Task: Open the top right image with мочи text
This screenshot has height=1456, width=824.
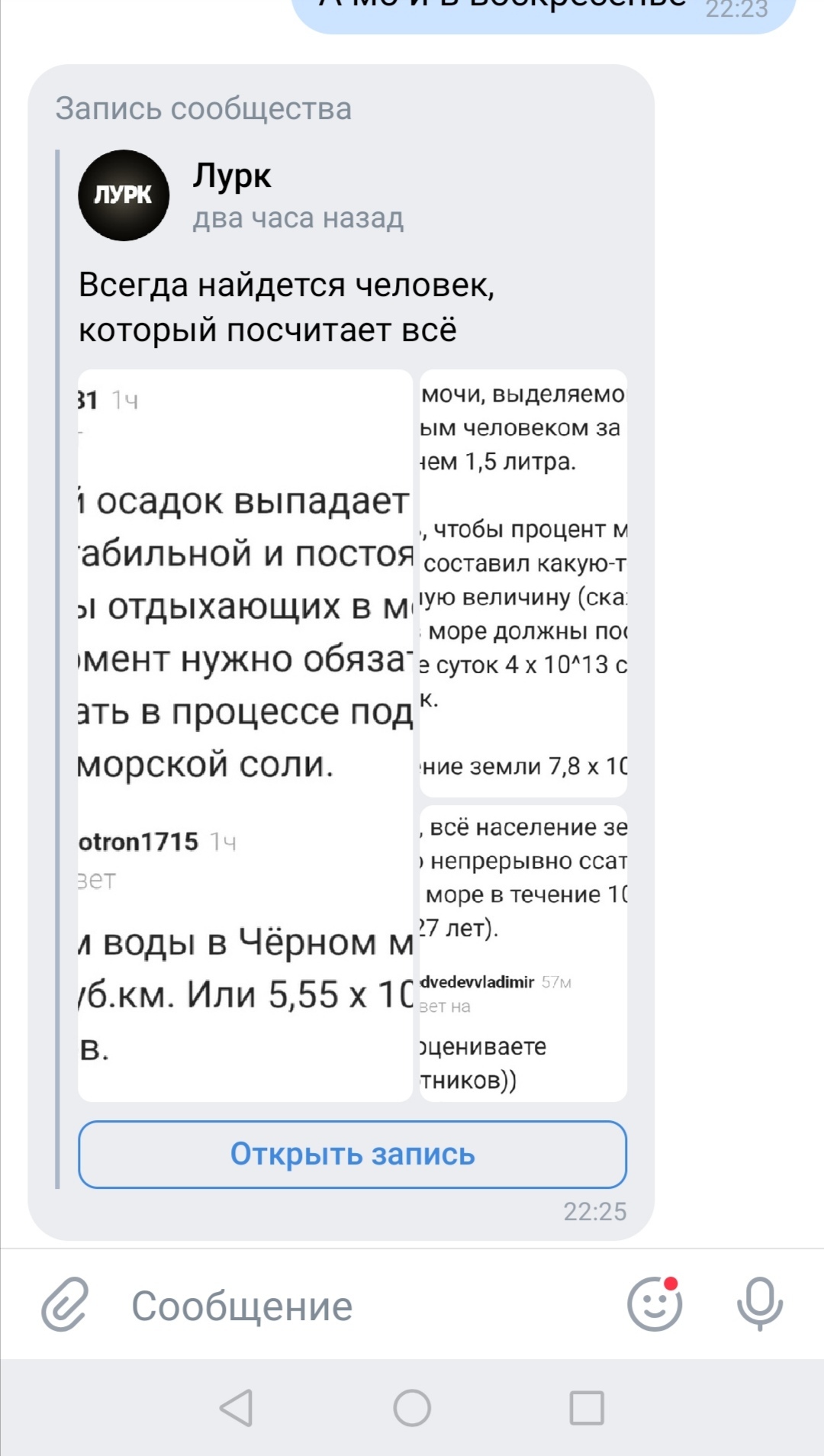Action: pos(523,583)
